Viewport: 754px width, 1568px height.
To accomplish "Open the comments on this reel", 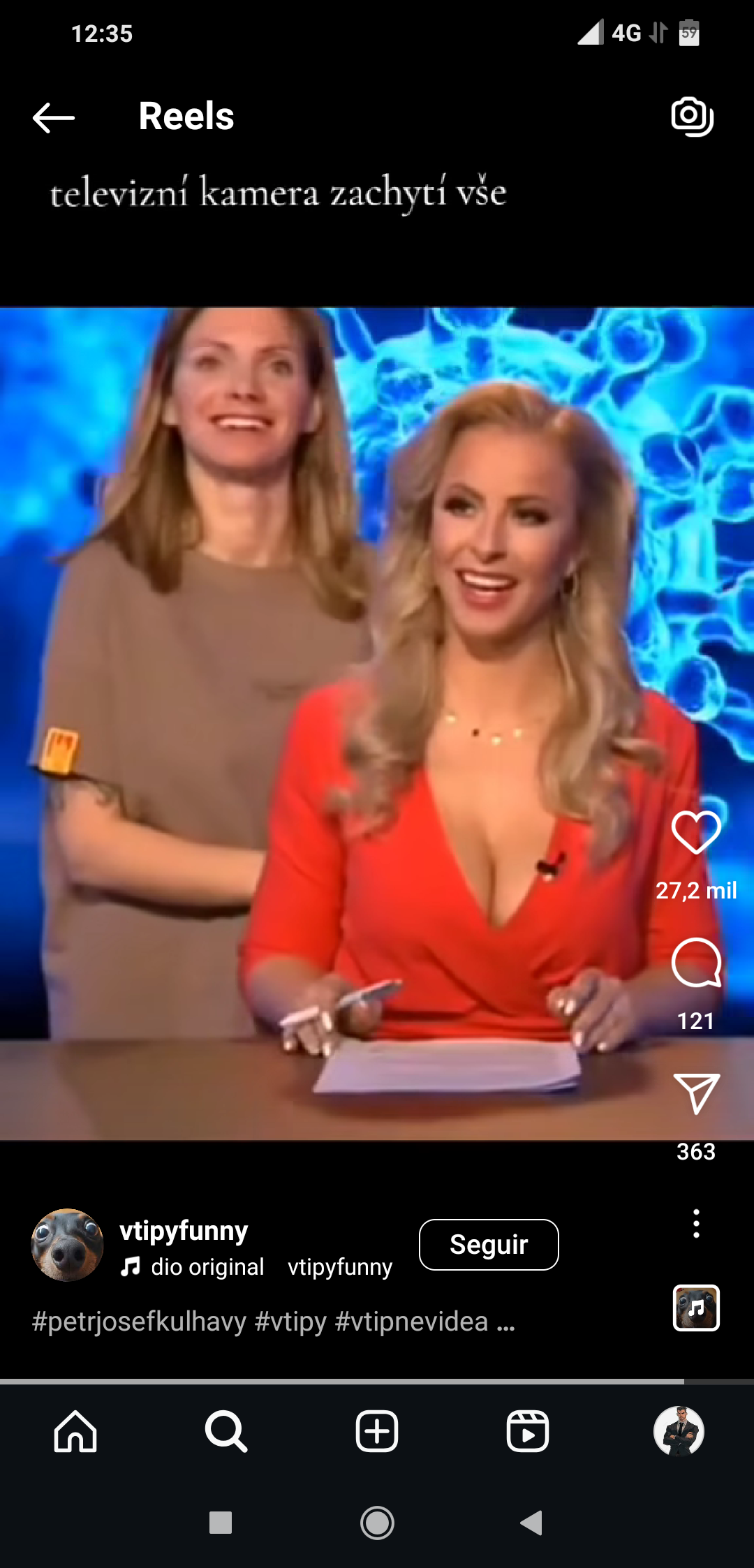I will coord(696,963).
